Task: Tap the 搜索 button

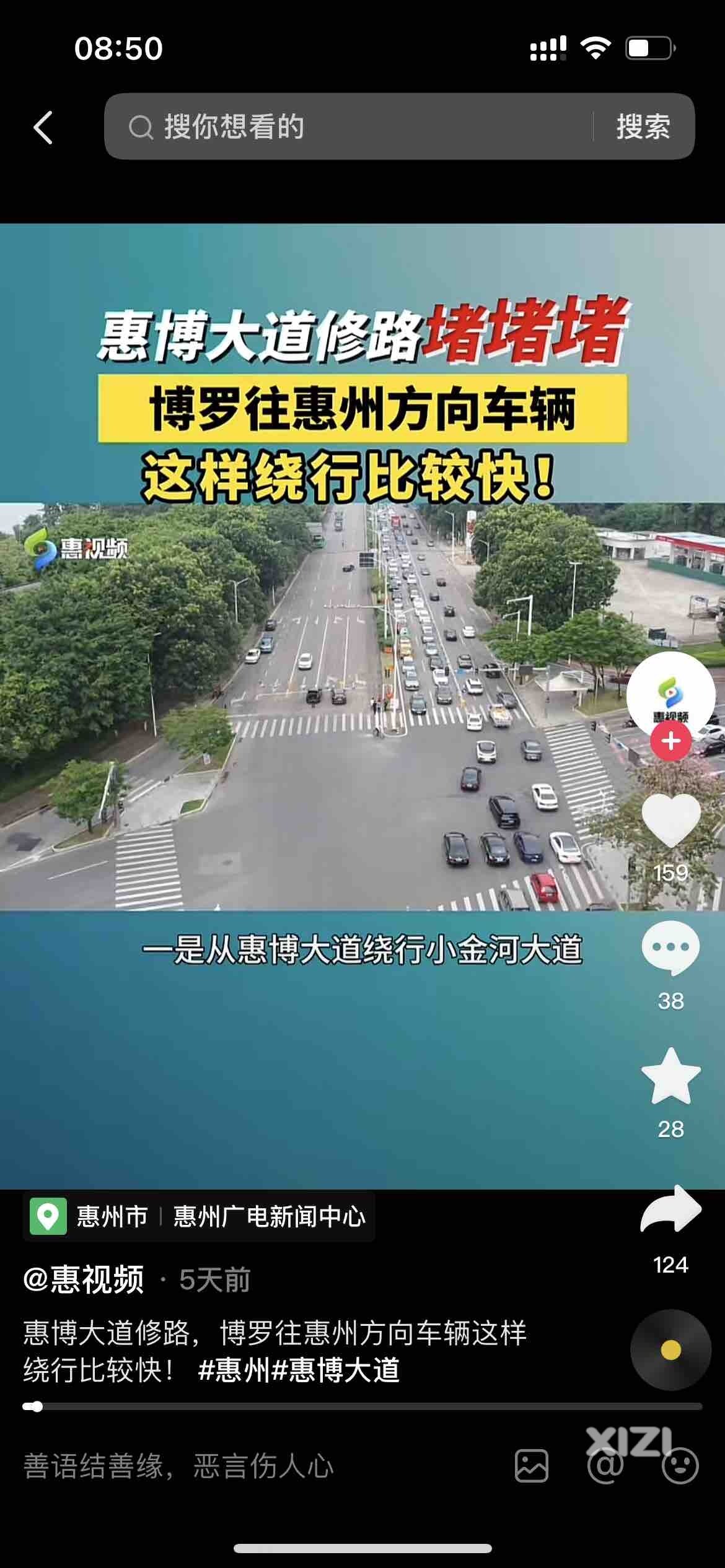Action: [x=643, y=127]
